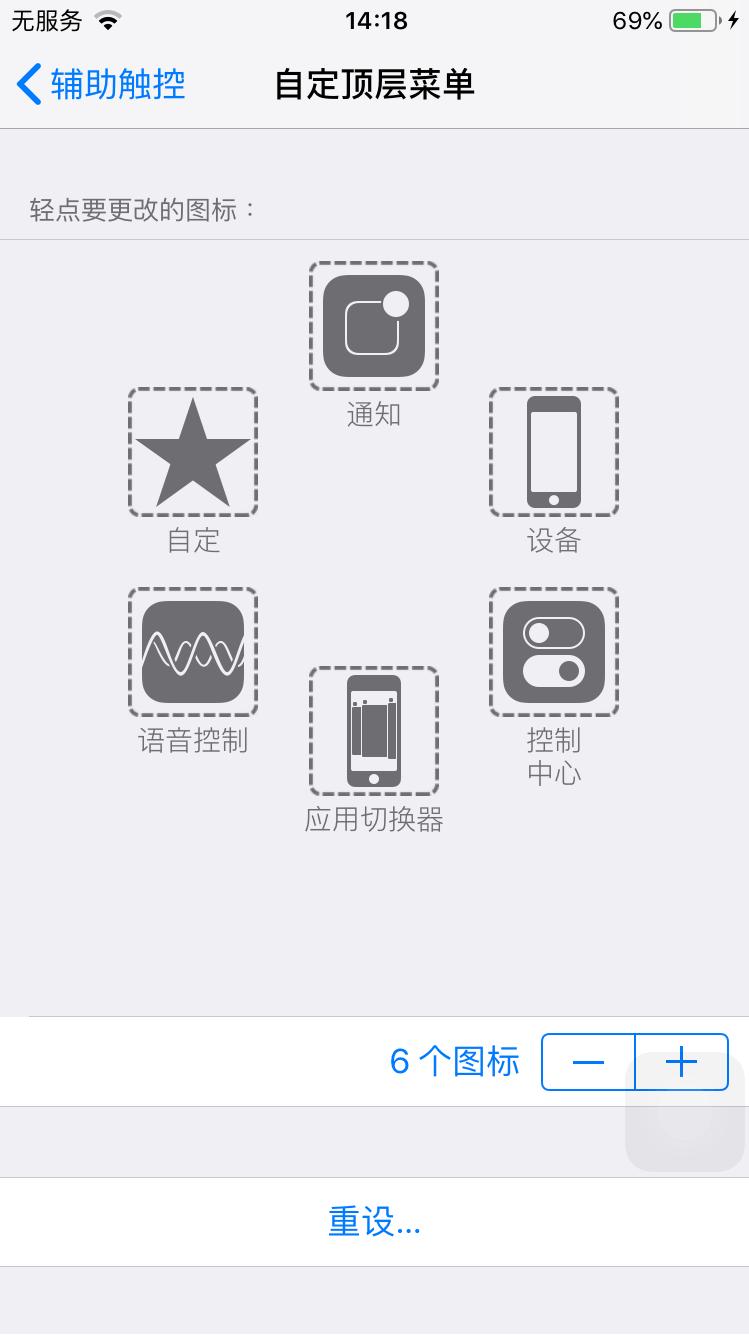This screenshot has height=1338, width=749.
Task: Tap the minus button to remove an icon
Action: click(x=588, y=1062)
